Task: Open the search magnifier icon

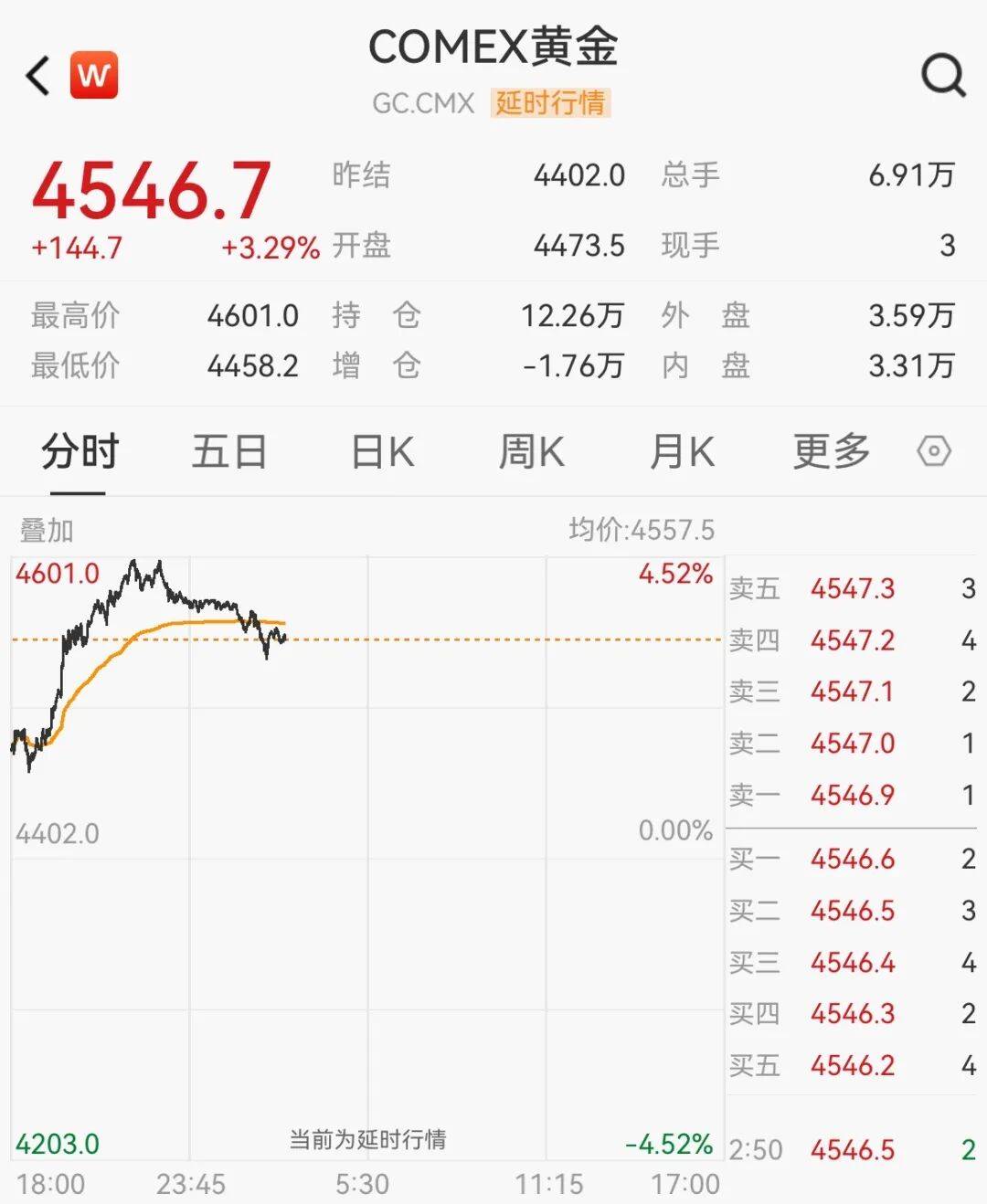Action: (942, 75)
